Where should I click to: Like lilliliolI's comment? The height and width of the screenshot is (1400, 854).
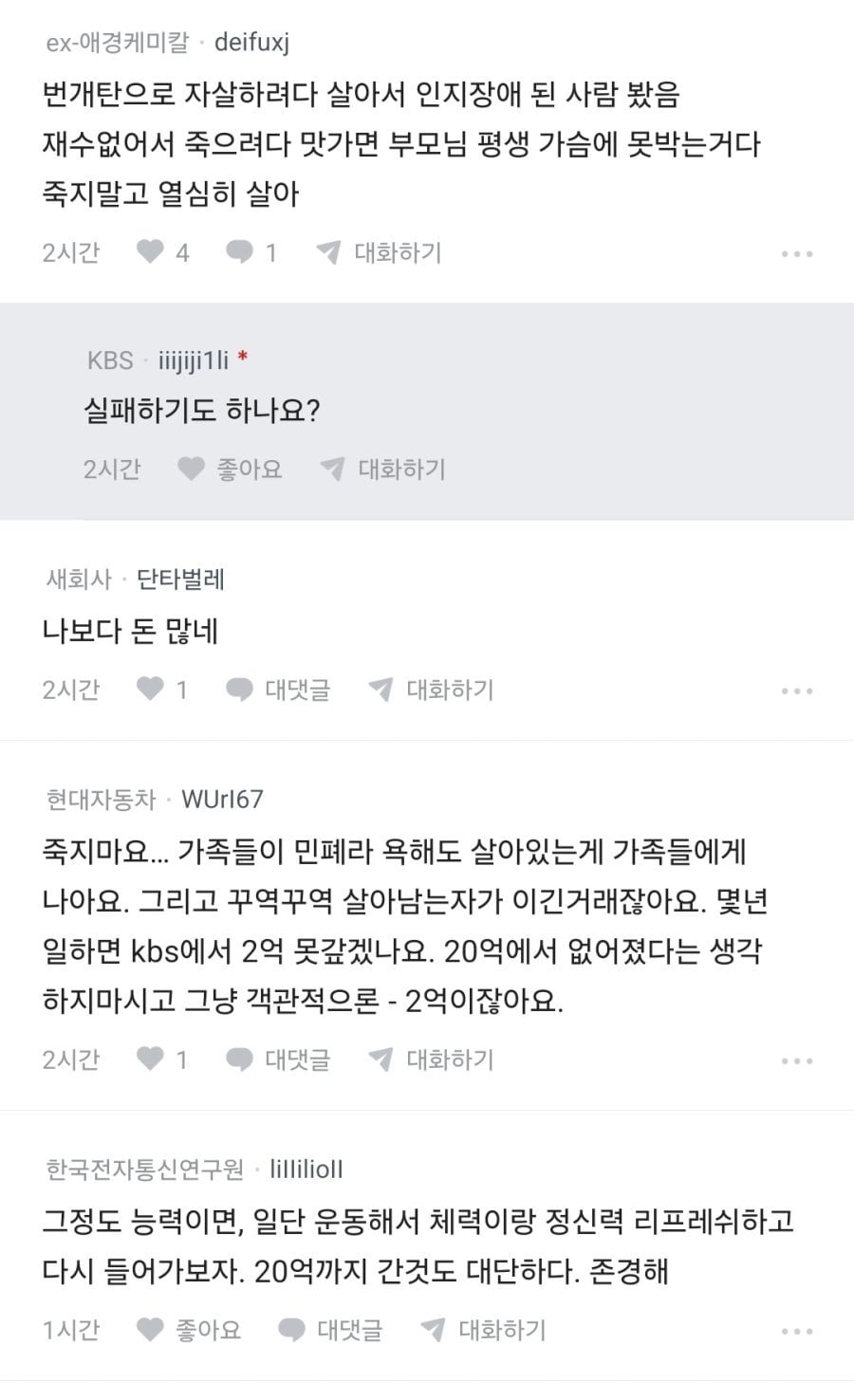click(189, 1330)
